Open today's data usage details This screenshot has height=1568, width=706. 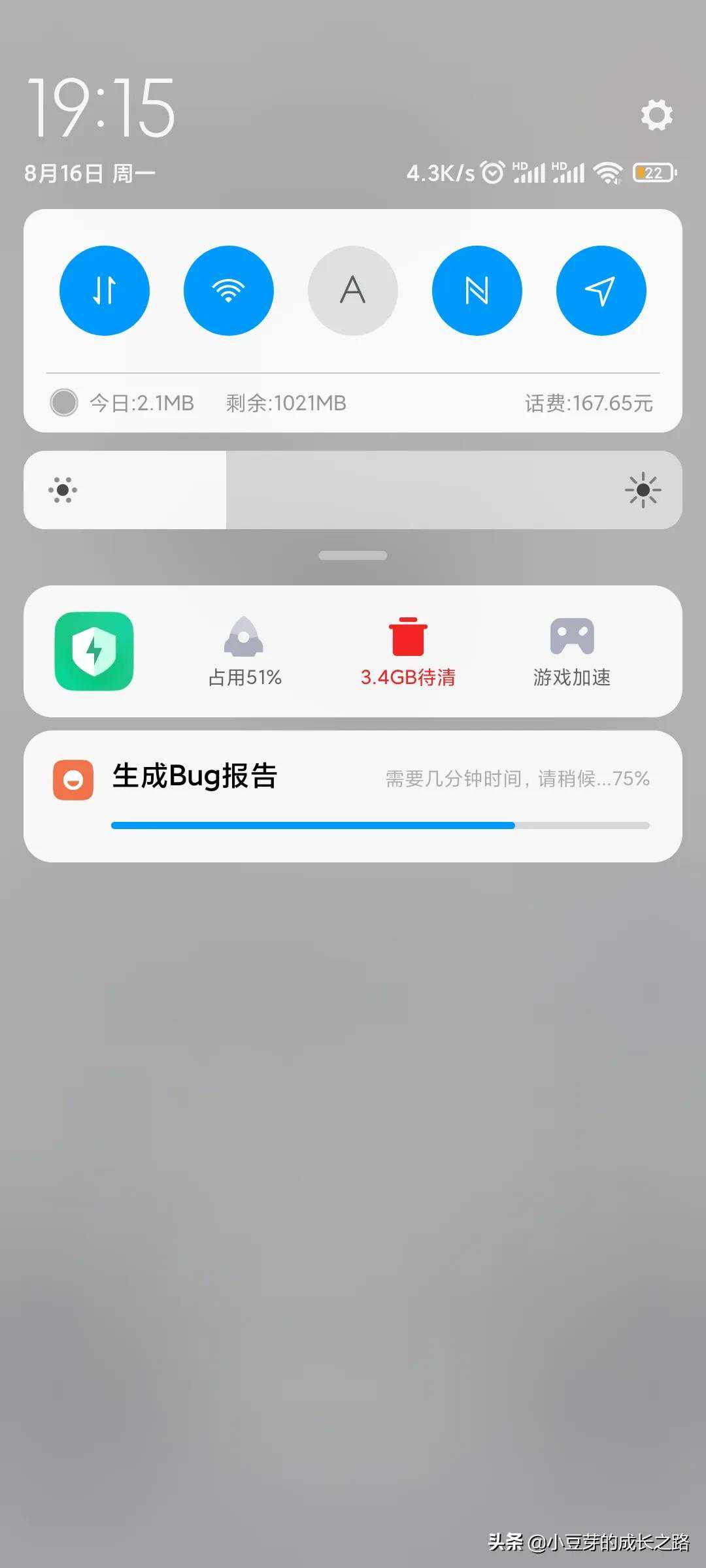[141, 403]
